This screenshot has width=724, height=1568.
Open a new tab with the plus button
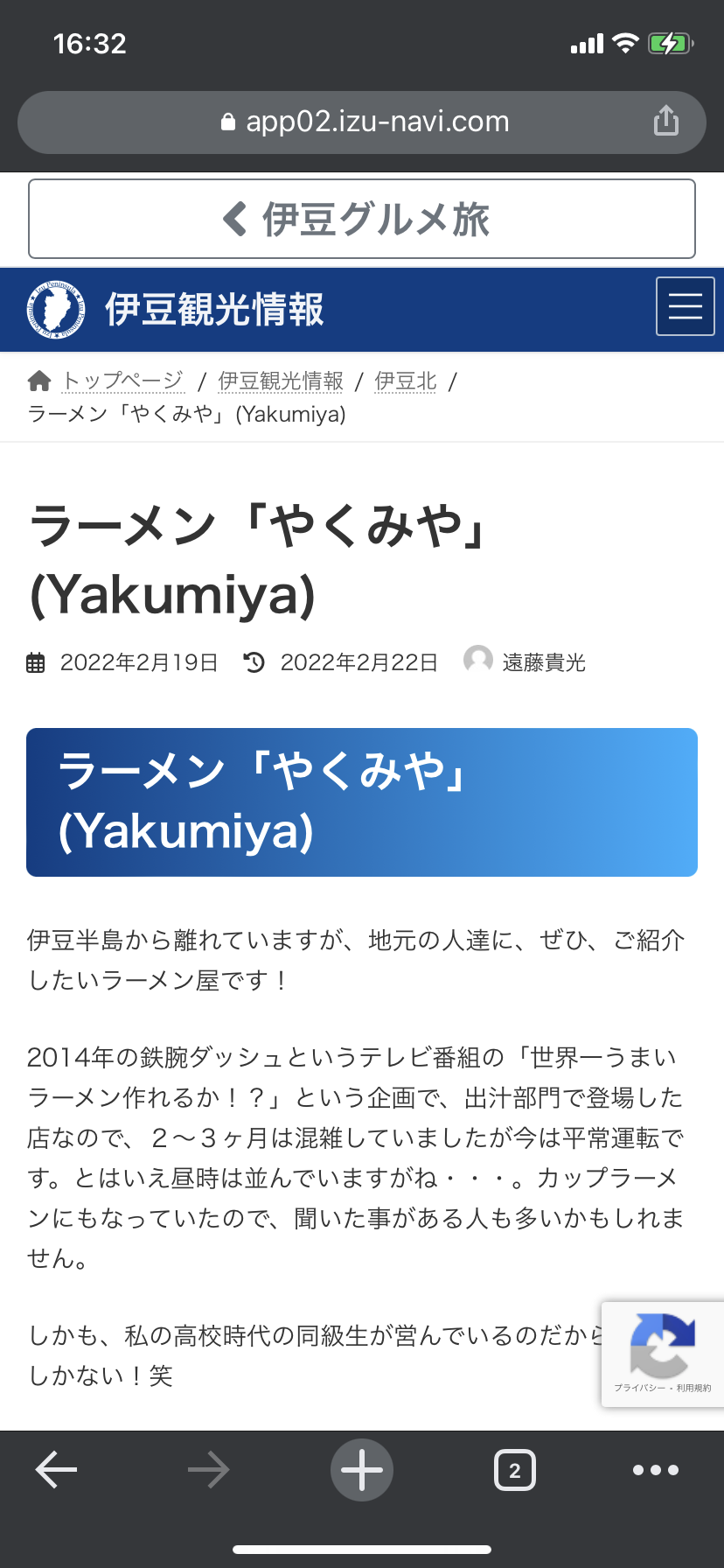click(x=362, y=1470)
